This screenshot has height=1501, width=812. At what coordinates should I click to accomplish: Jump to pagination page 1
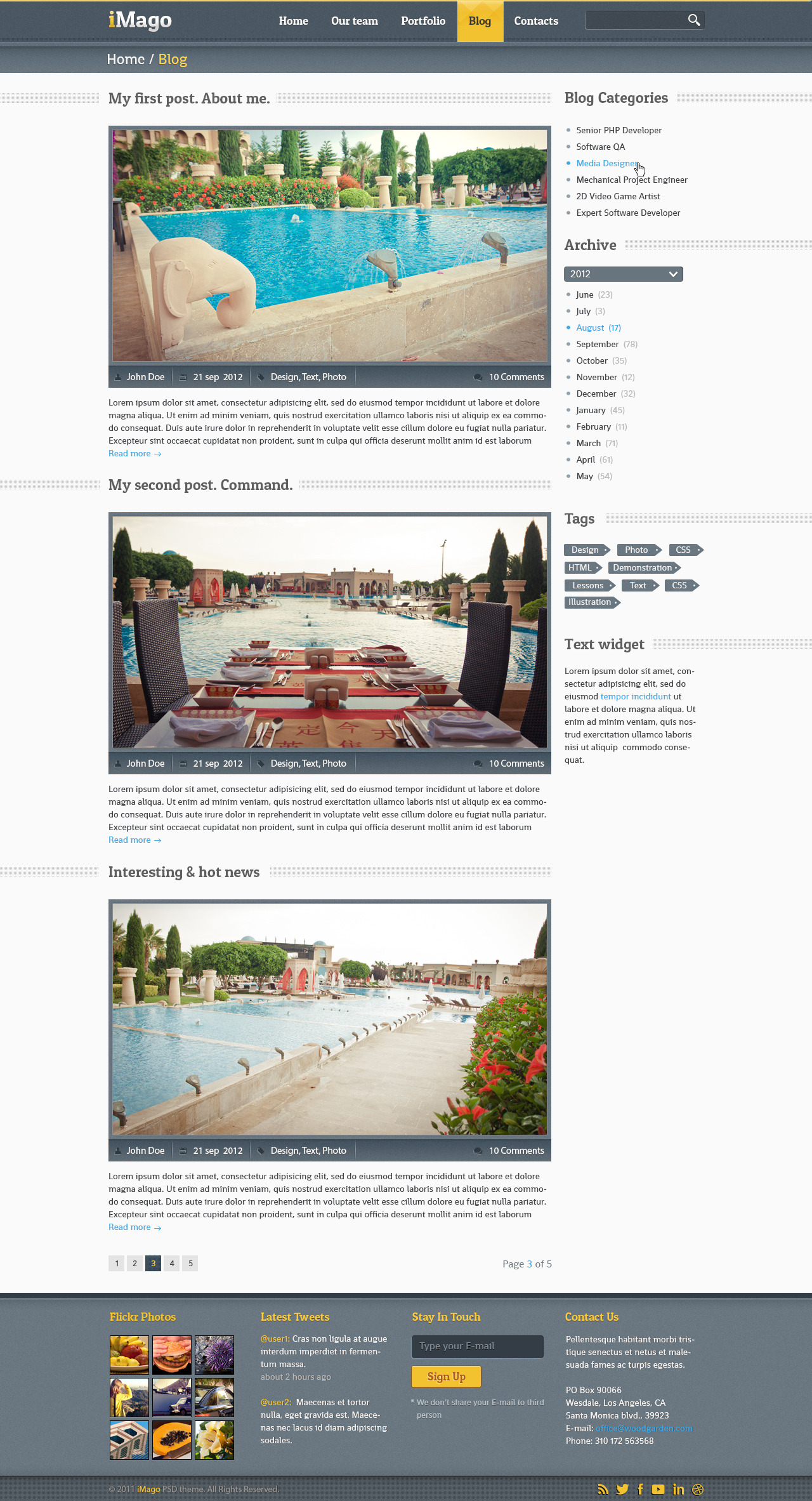click(x=117, y=1263)
